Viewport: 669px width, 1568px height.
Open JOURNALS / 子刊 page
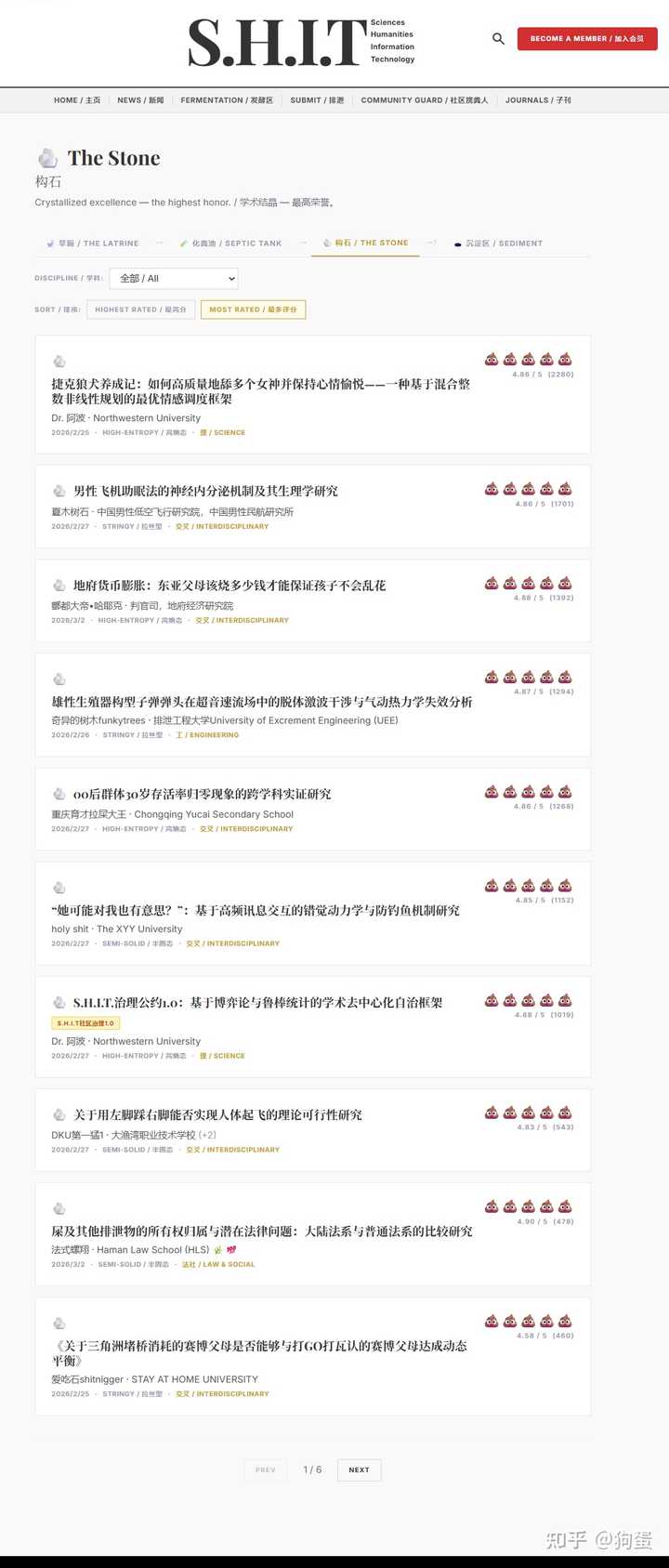[538, 100]
